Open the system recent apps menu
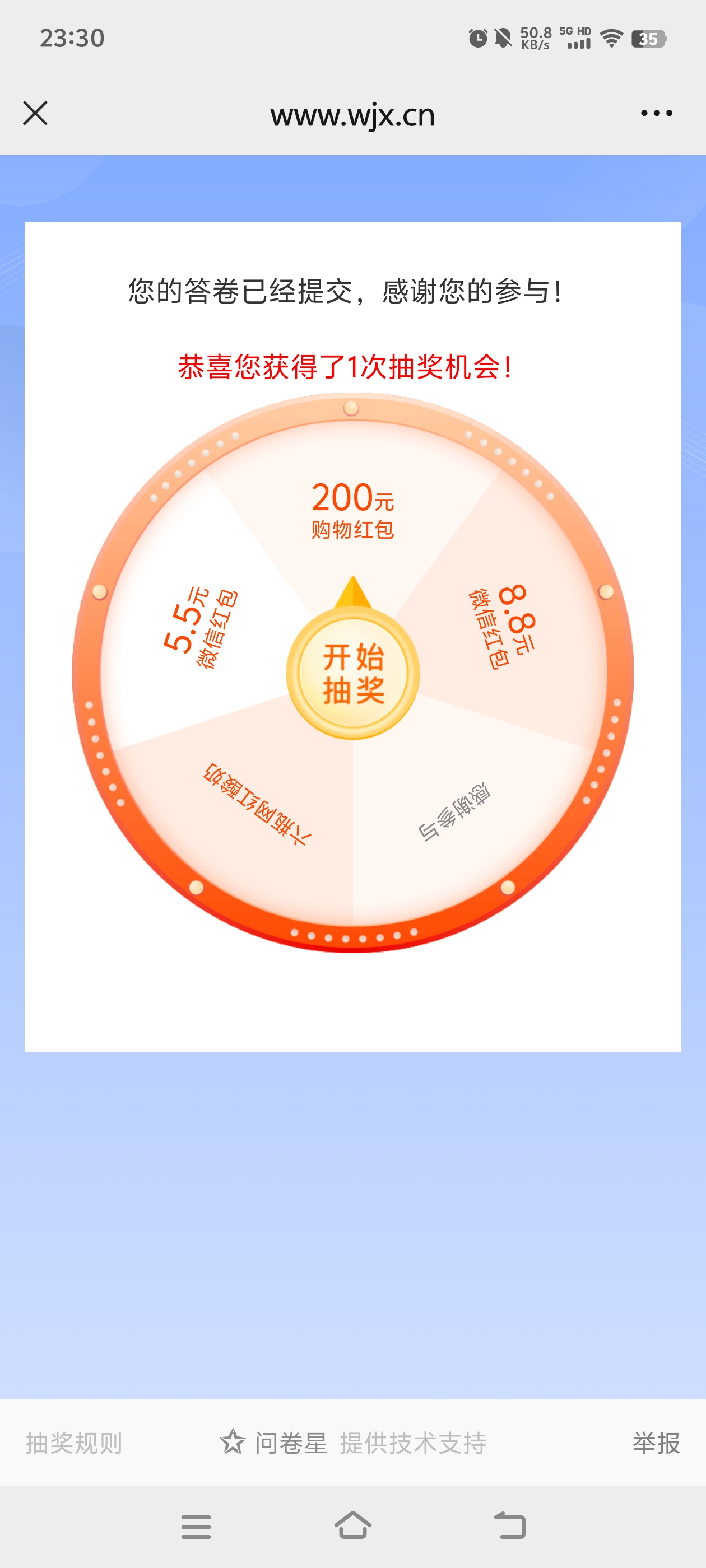The height and width of the screenshot is (1568, 706). (x=196, y=1526)
